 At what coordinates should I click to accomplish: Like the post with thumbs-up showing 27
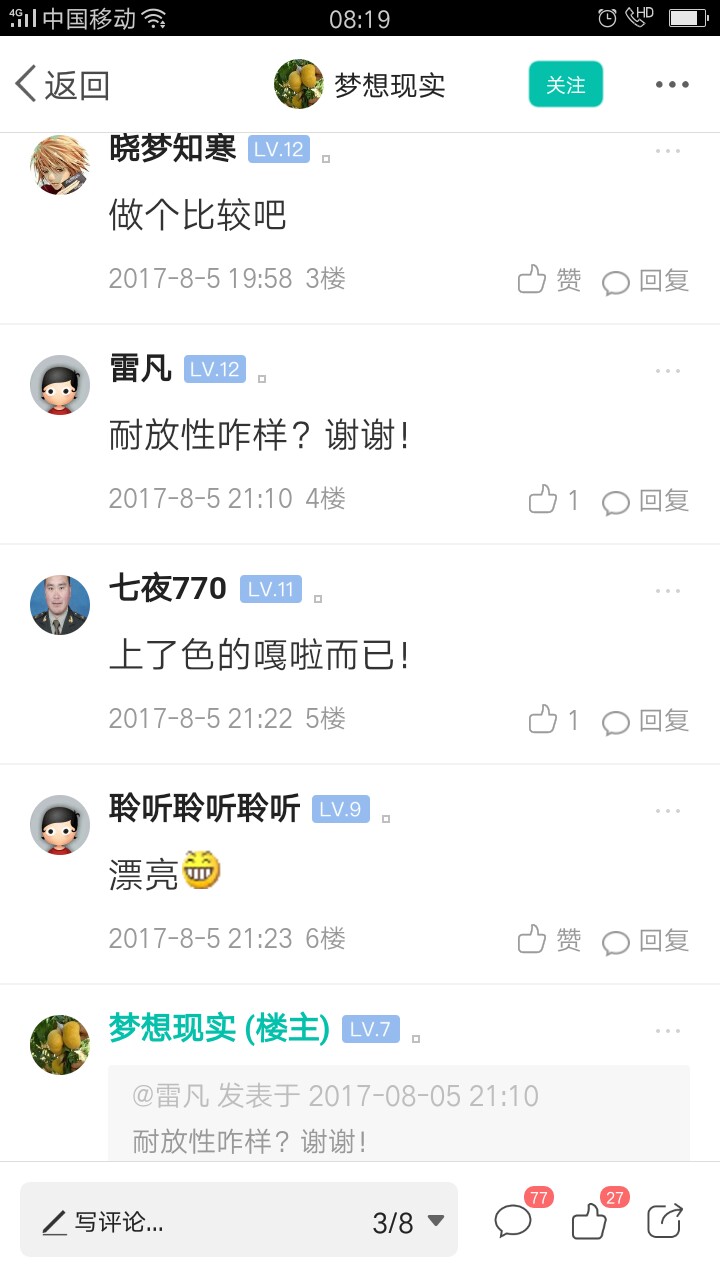pos(590,1221)
